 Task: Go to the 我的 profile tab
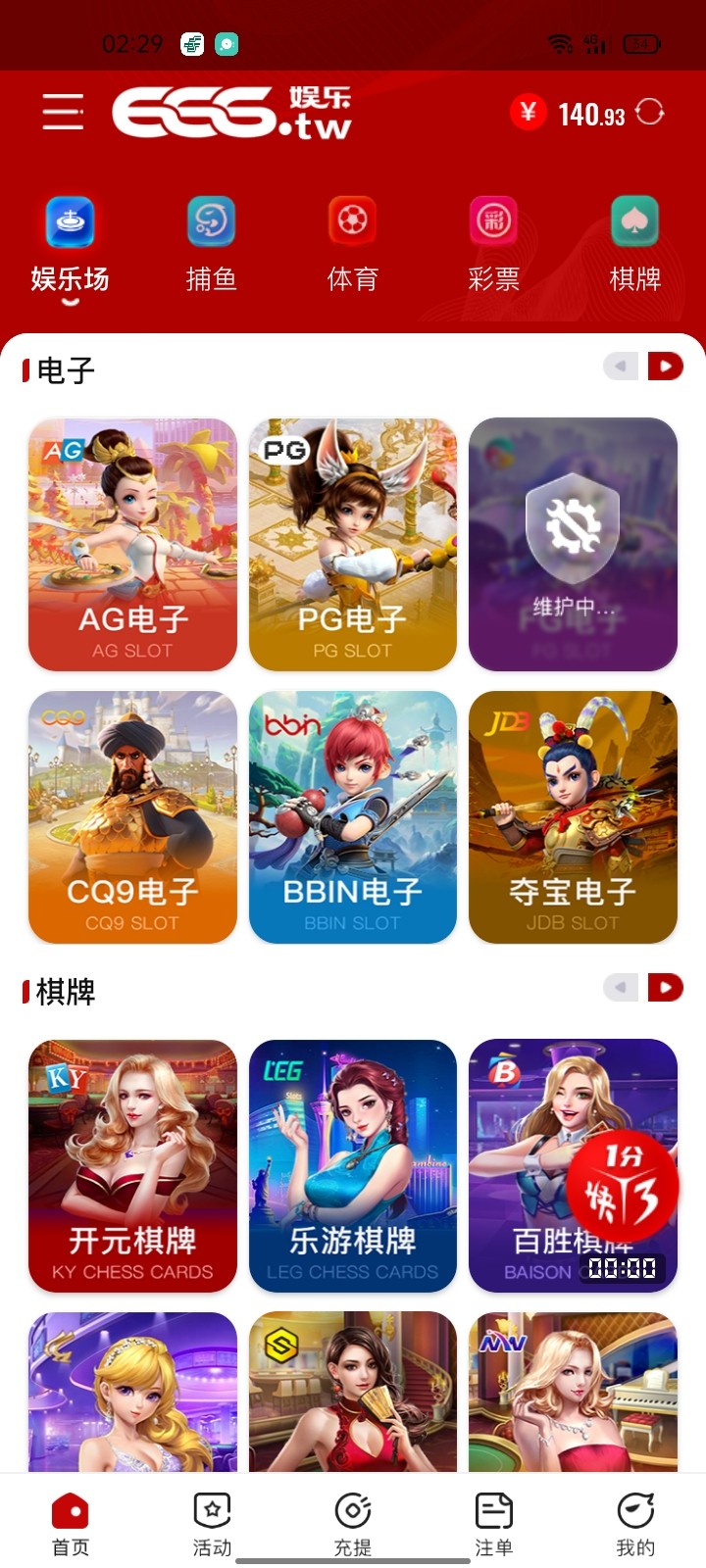634,1524
